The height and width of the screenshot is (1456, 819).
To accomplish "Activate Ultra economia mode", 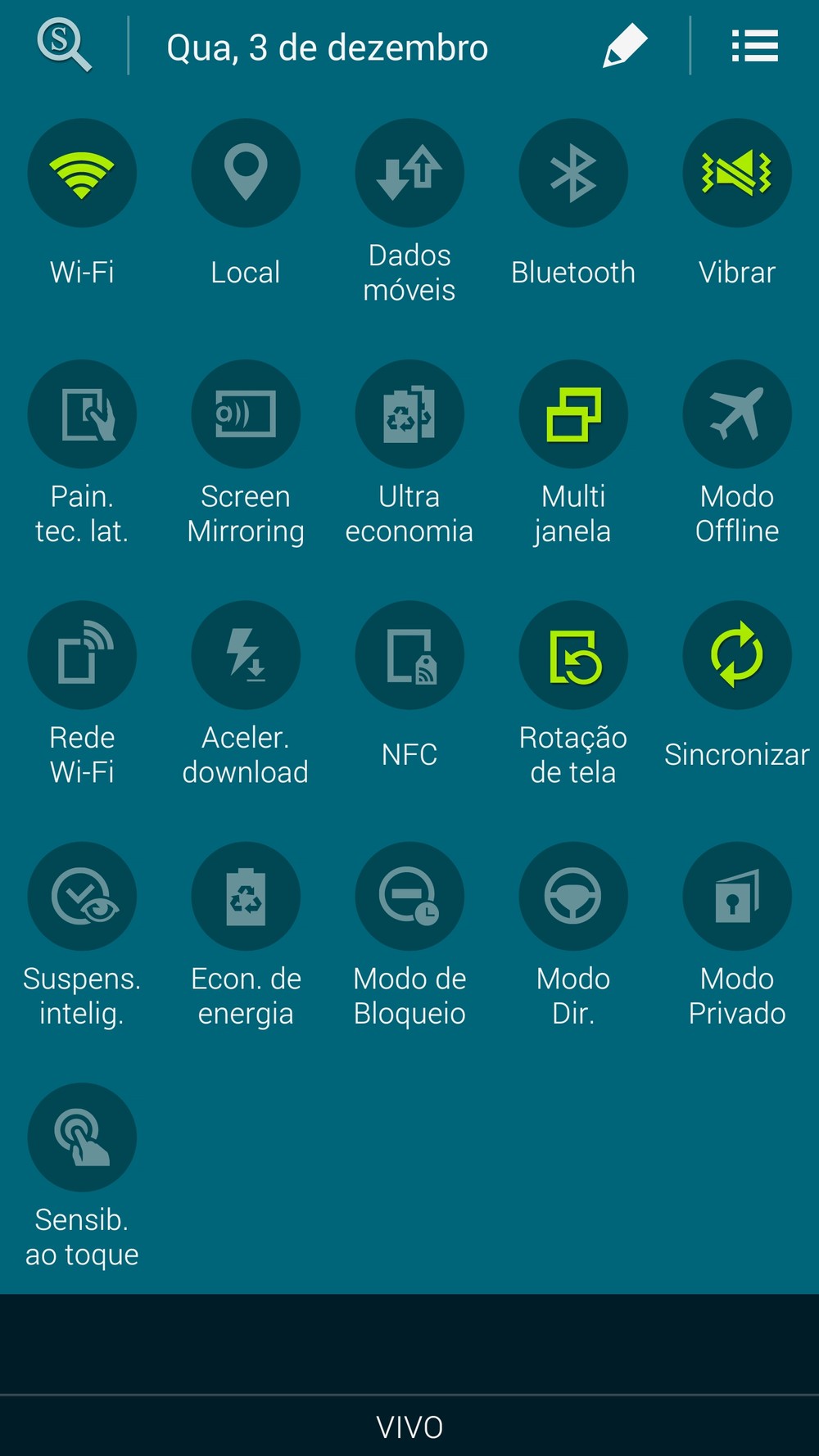I will (x=409, y=414).
